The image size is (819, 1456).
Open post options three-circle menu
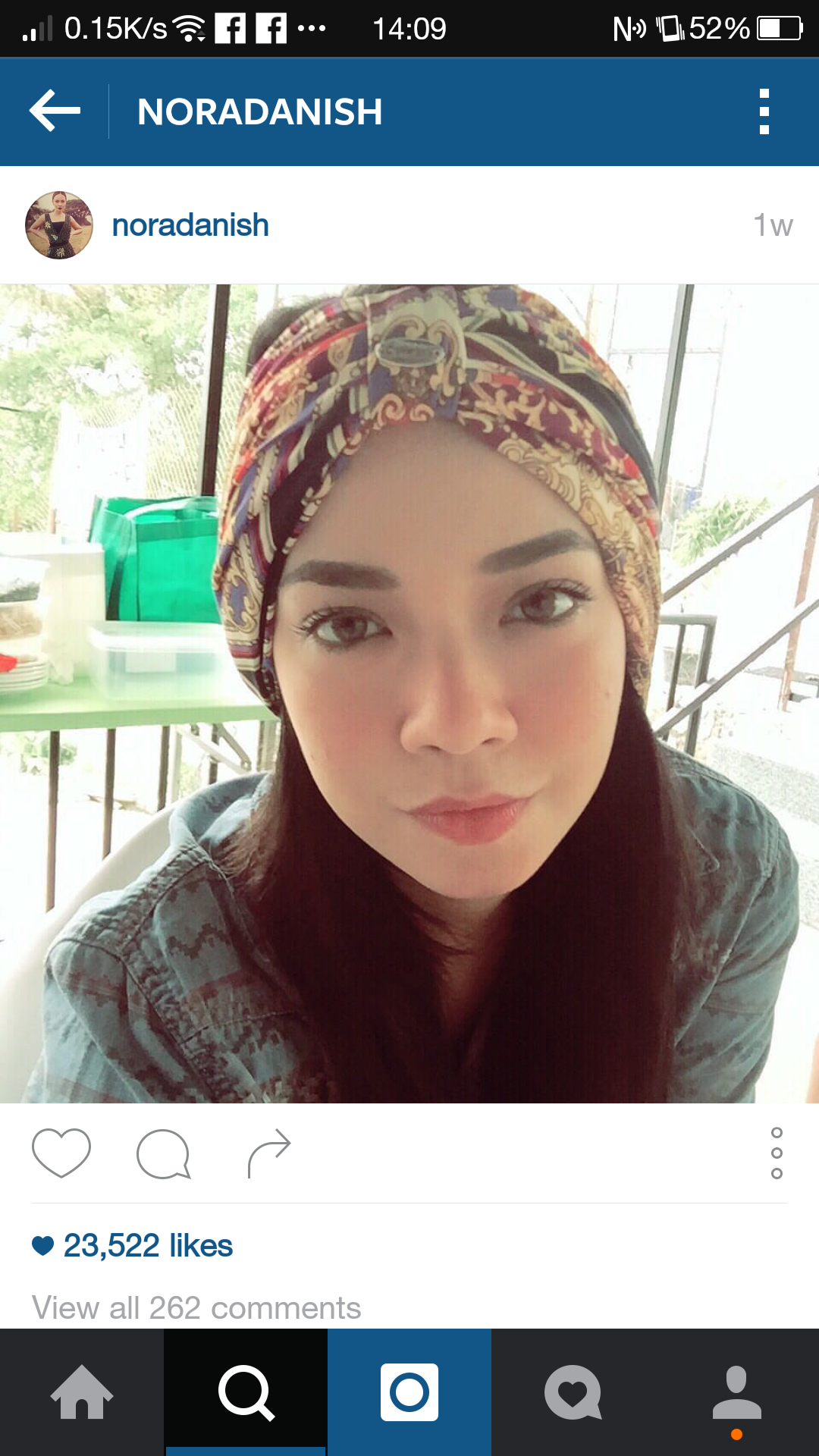777,1153
